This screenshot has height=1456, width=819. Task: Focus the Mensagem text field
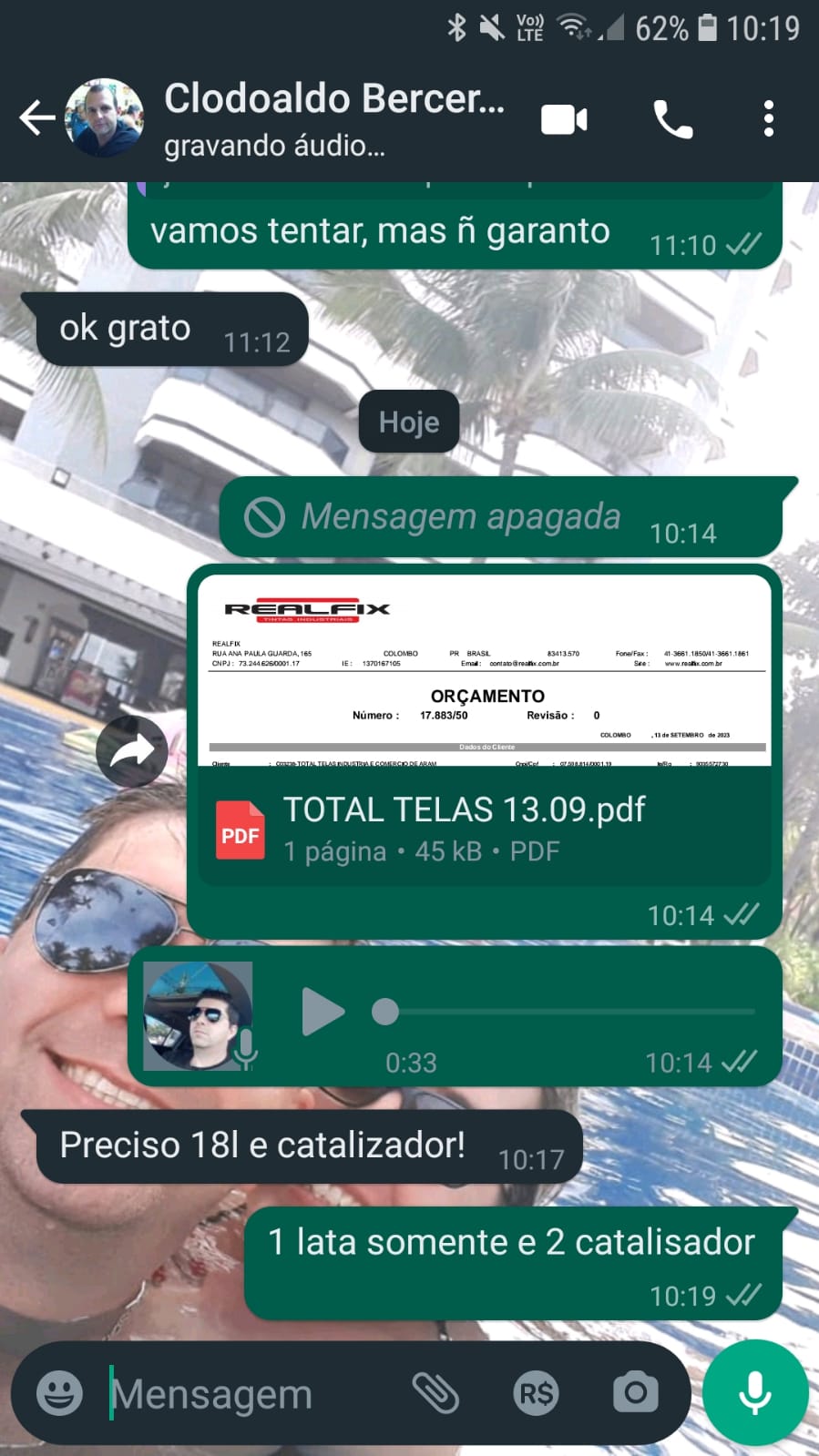pos(246,1393)
